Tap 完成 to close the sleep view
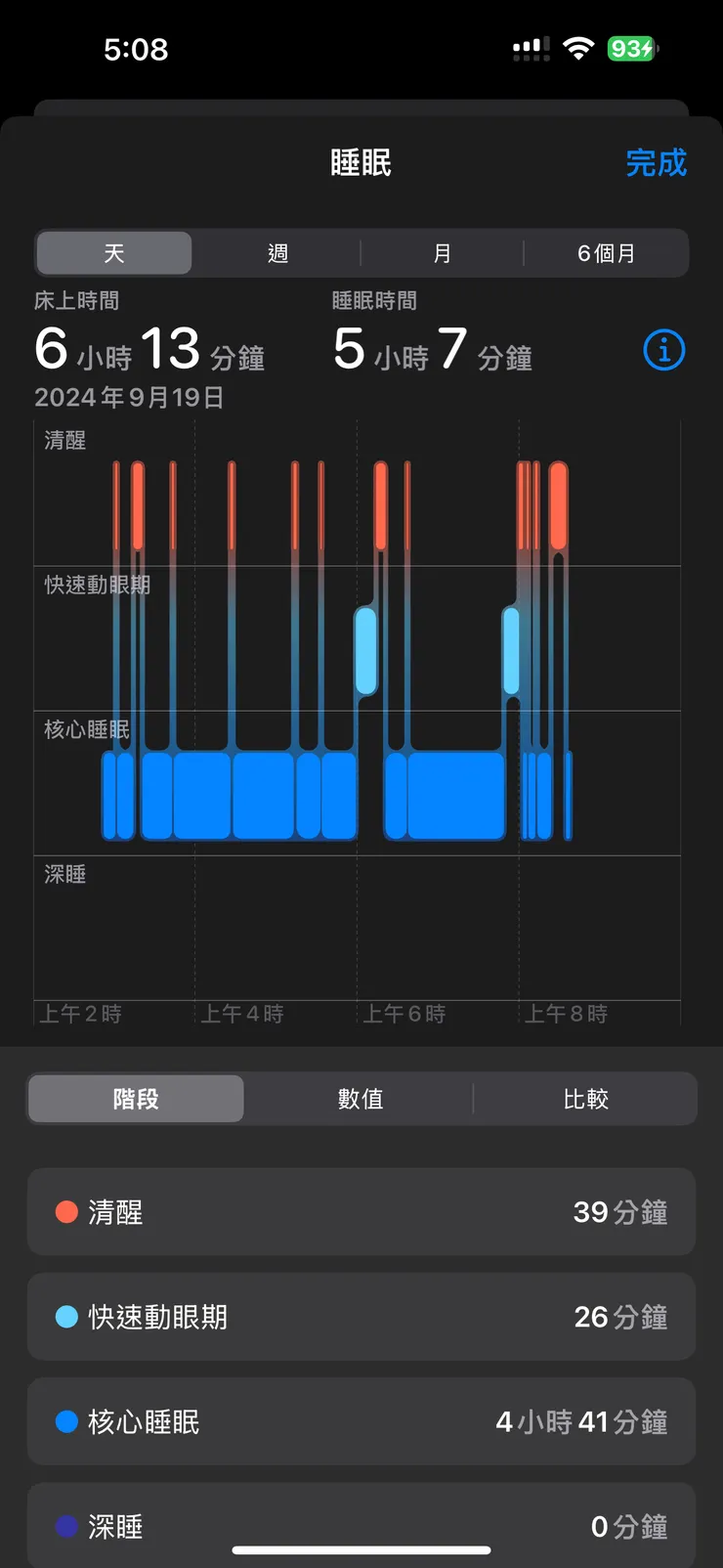This screenshot has height=1568, width=723. tap(656, 162)
